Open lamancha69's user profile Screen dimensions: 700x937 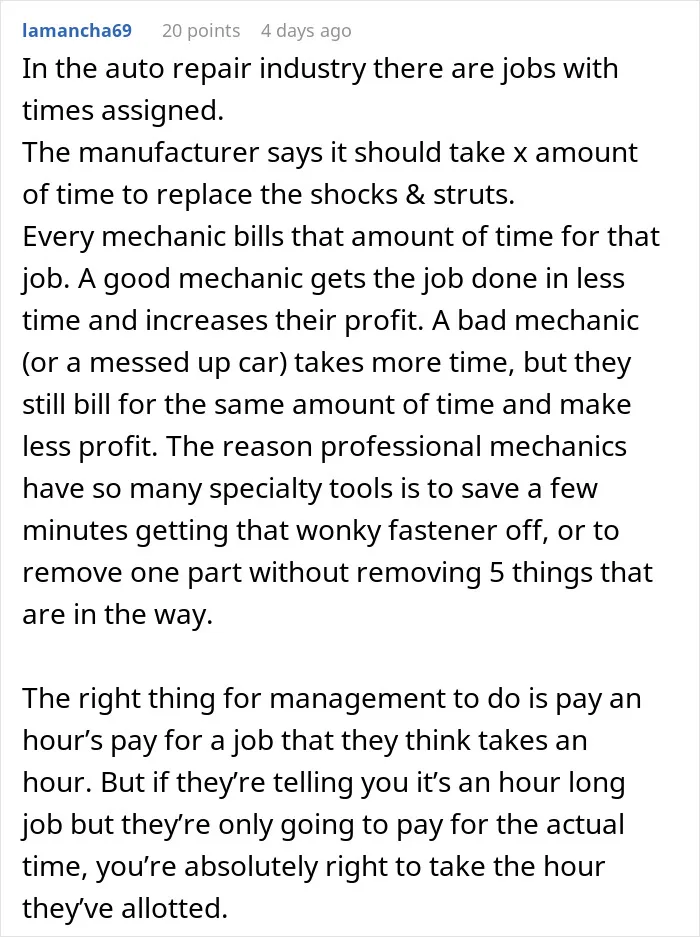(x=77, y=30)
